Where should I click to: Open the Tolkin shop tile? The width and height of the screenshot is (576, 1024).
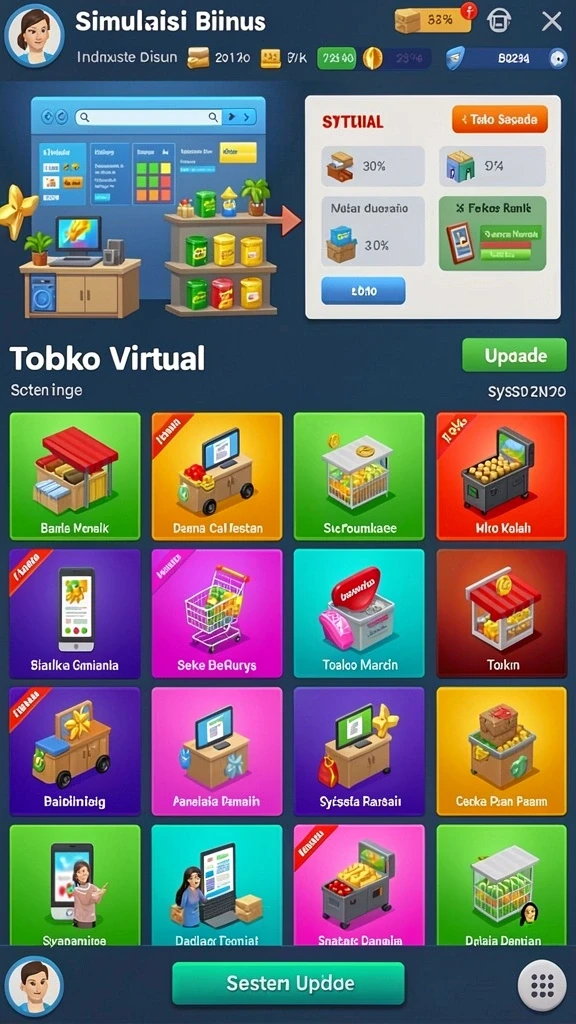click(x=502, y=613)
